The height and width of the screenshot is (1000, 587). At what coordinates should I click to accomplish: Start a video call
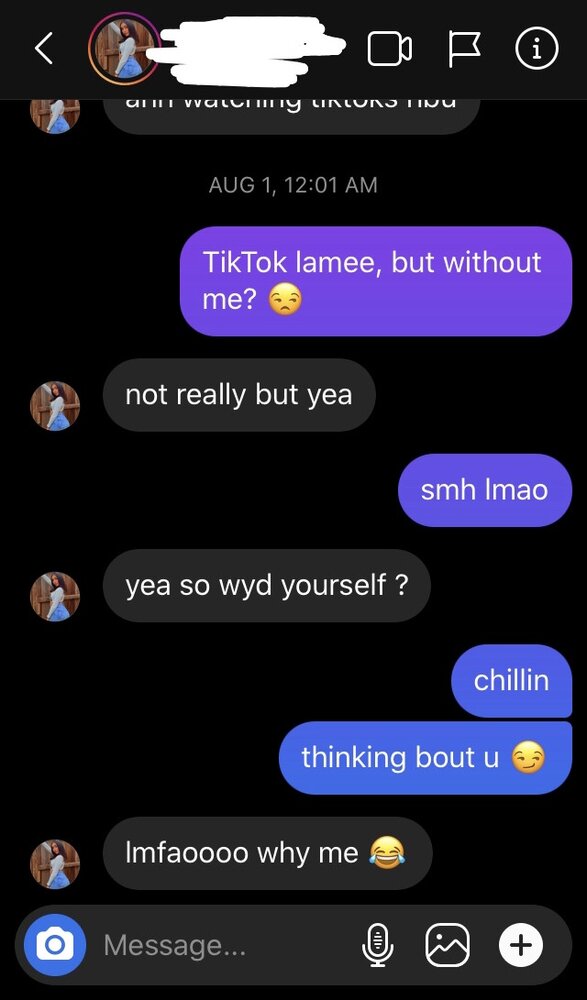[x=389, y=49]
